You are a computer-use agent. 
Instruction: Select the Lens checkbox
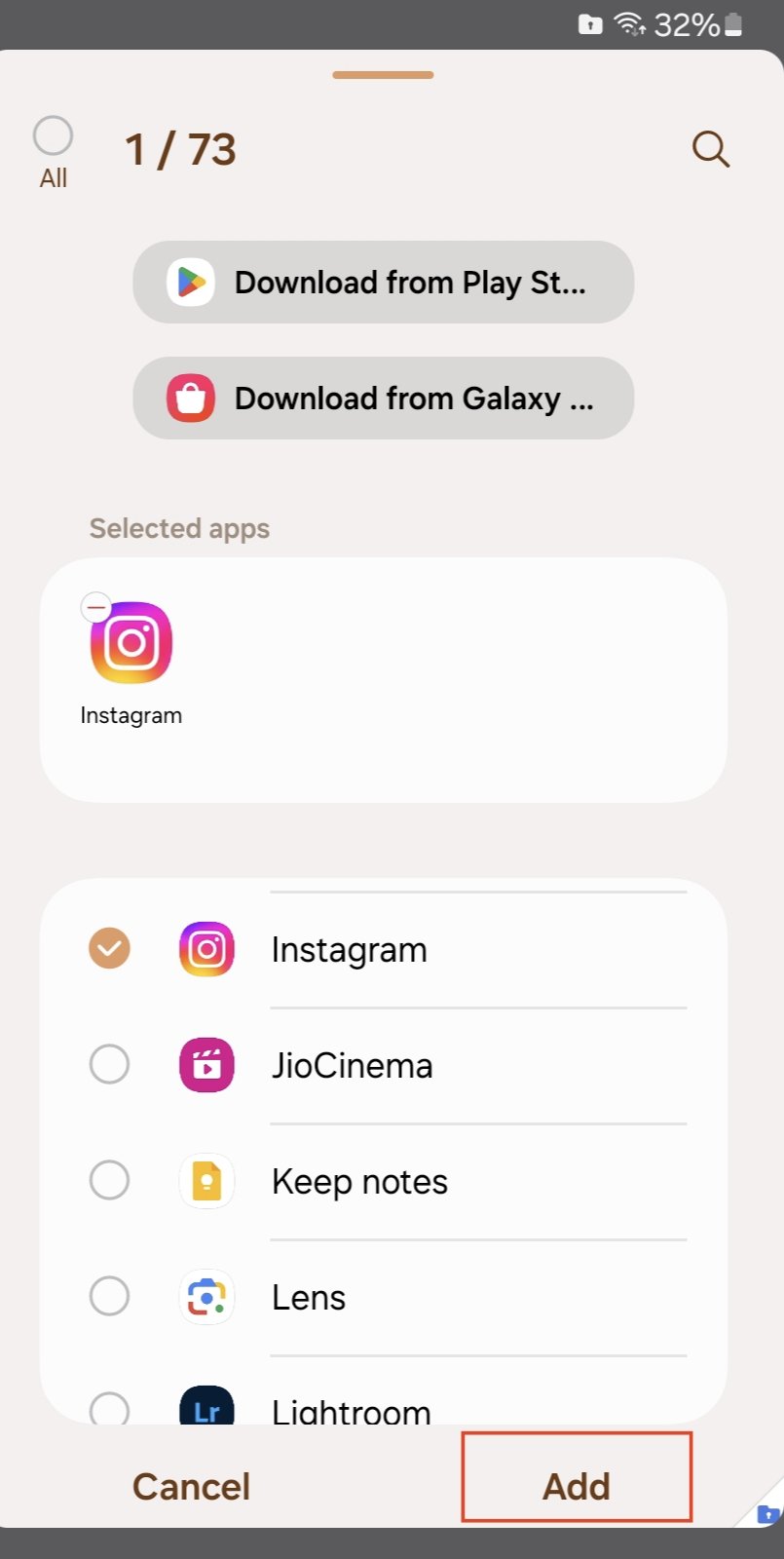[x=108, y=1297]
